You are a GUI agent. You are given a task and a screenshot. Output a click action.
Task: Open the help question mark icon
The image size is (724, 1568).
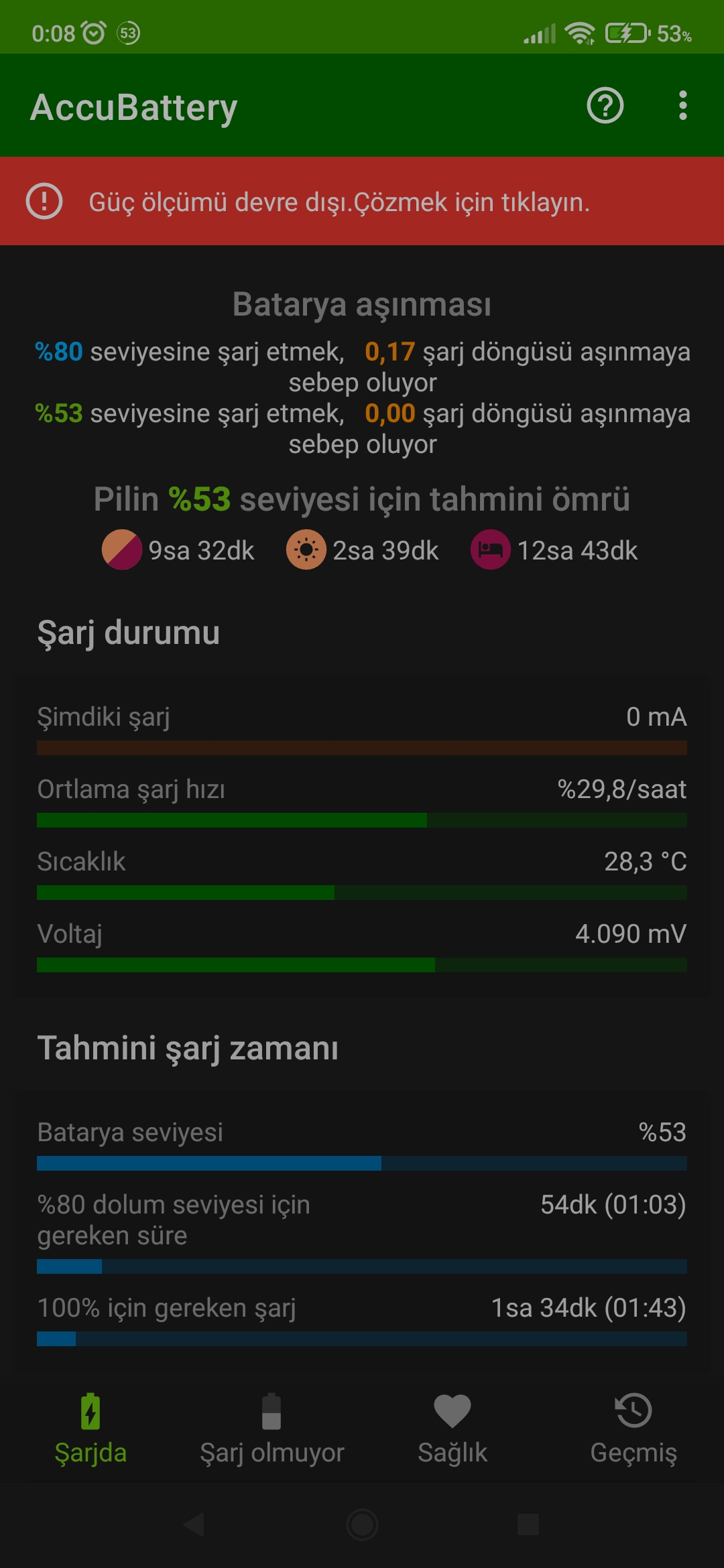point(605,106)
